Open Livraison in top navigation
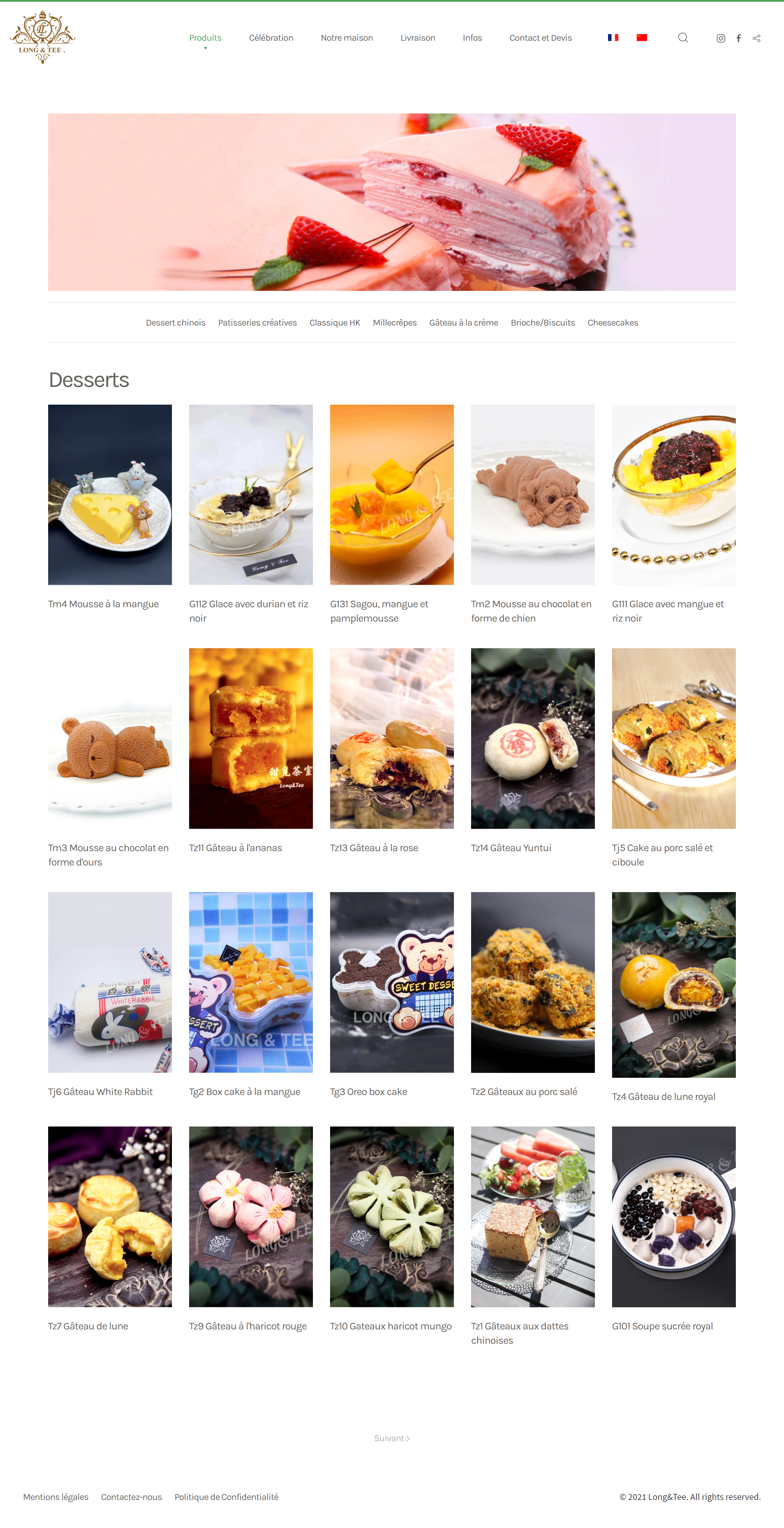 point(418,38)
